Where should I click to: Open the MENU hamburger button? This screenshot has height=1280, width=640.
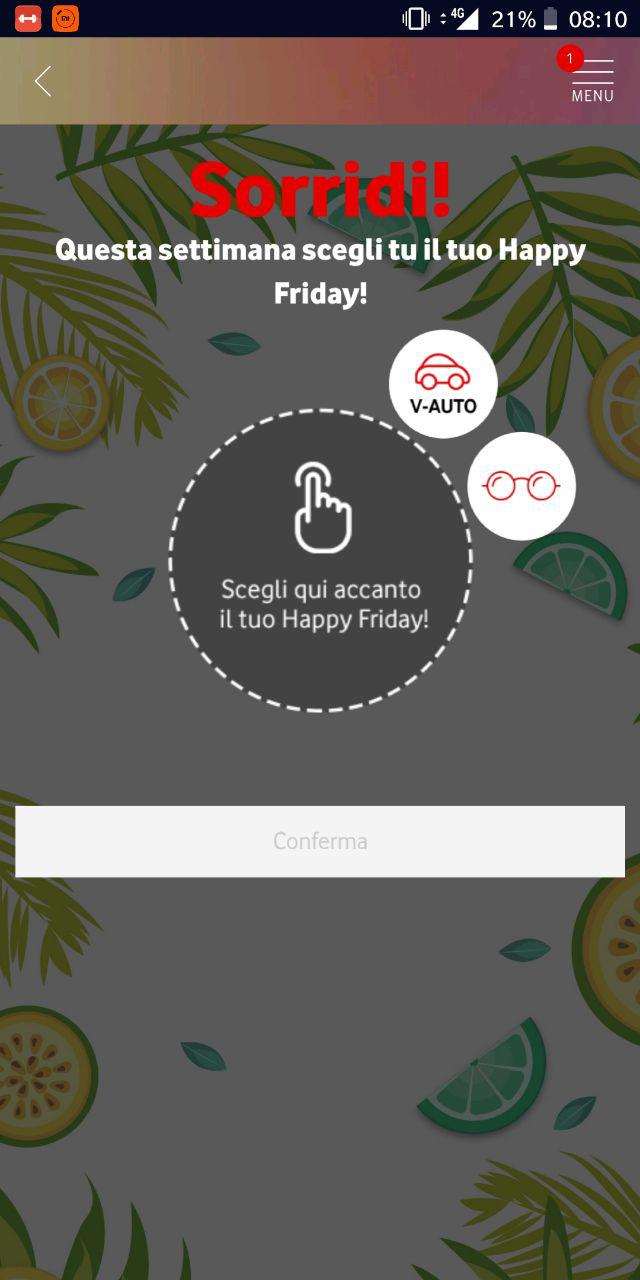coord(592,80)
